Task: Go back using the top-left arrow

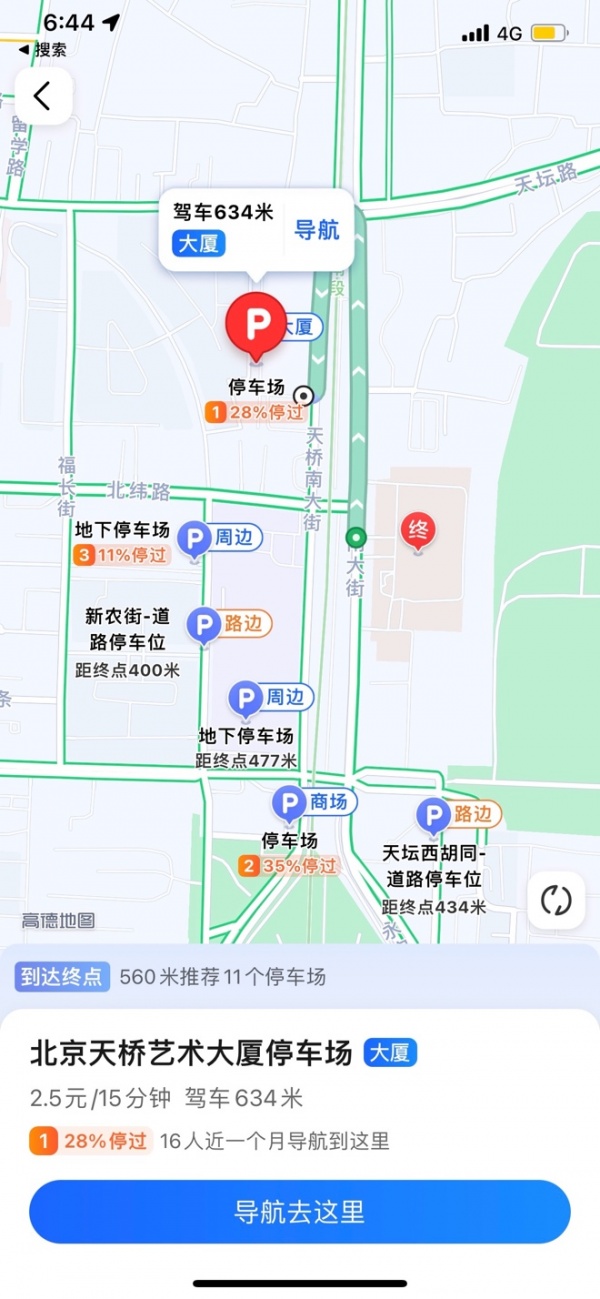Action: pyautogui.click(x=43, y=96)
